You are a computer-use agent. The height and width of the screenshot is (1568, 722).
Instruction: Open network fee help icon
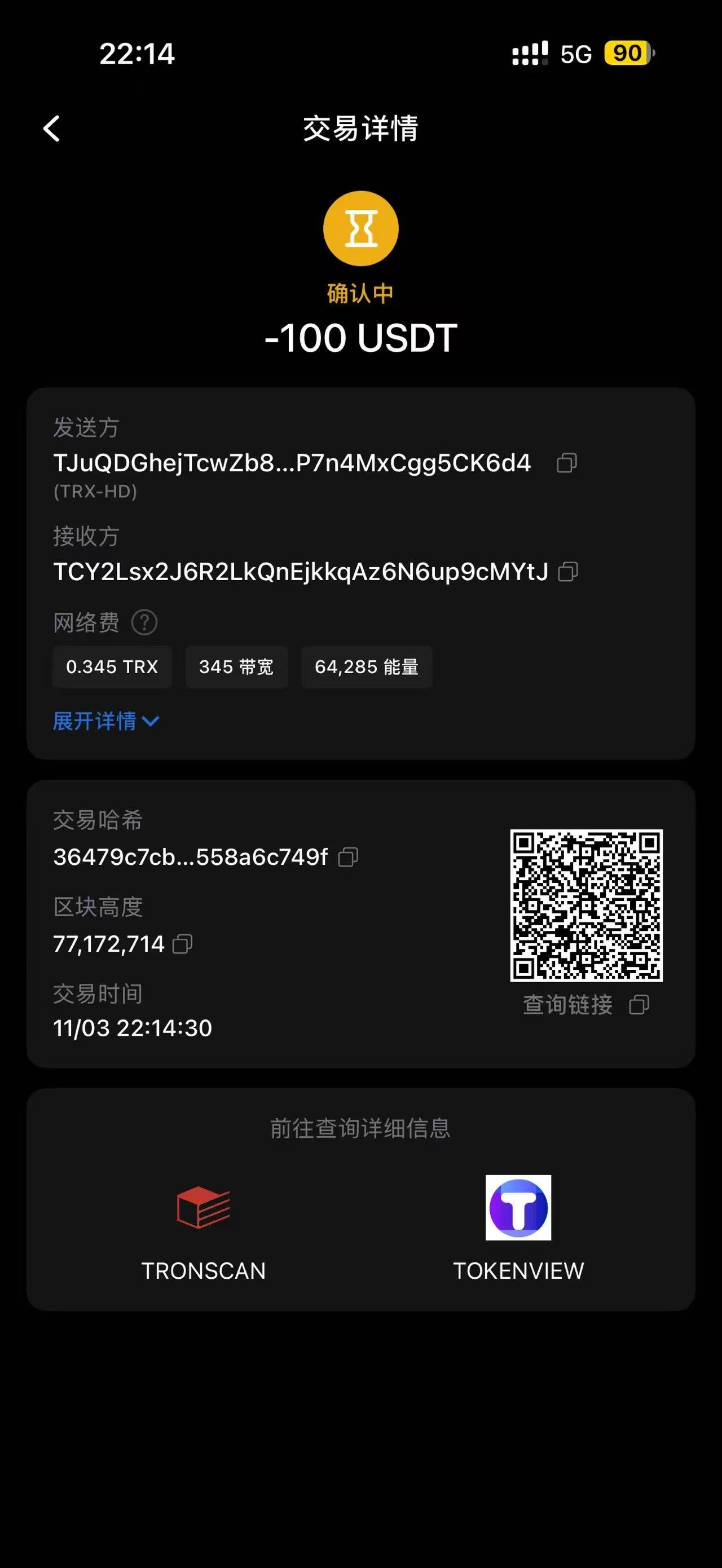144,622
